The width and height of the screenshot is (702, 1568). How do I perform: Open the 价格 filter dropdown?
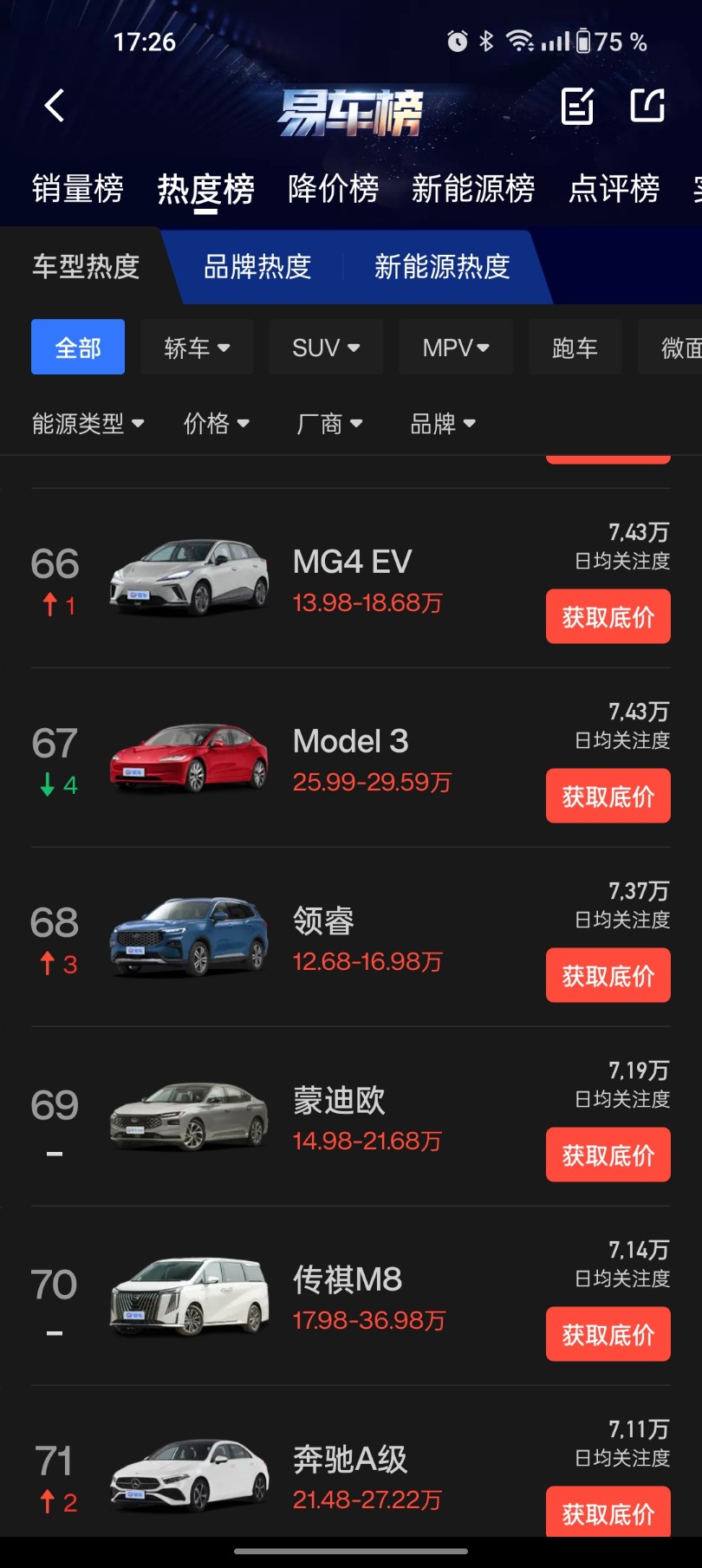[216, 424]
